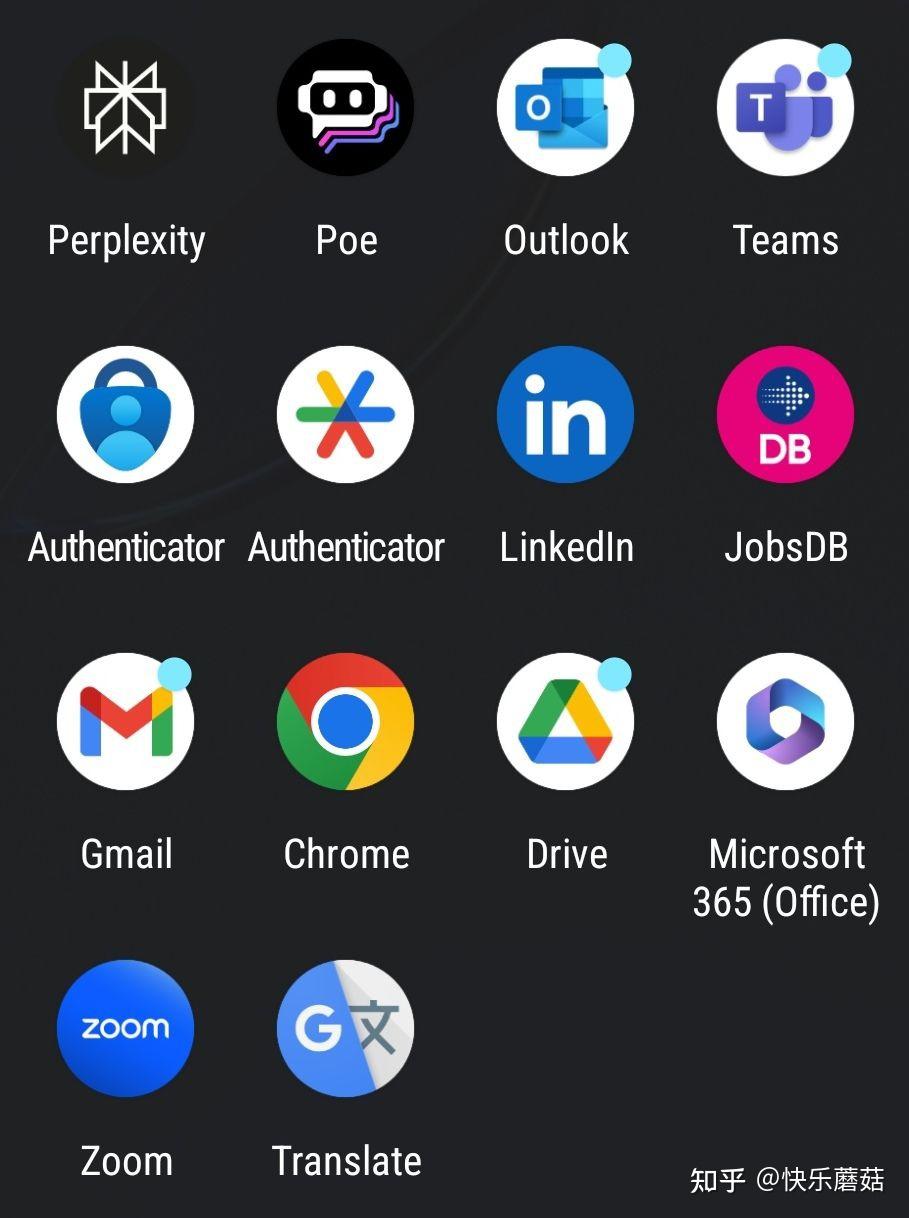Open Google Drive

(x=565, y=722)
